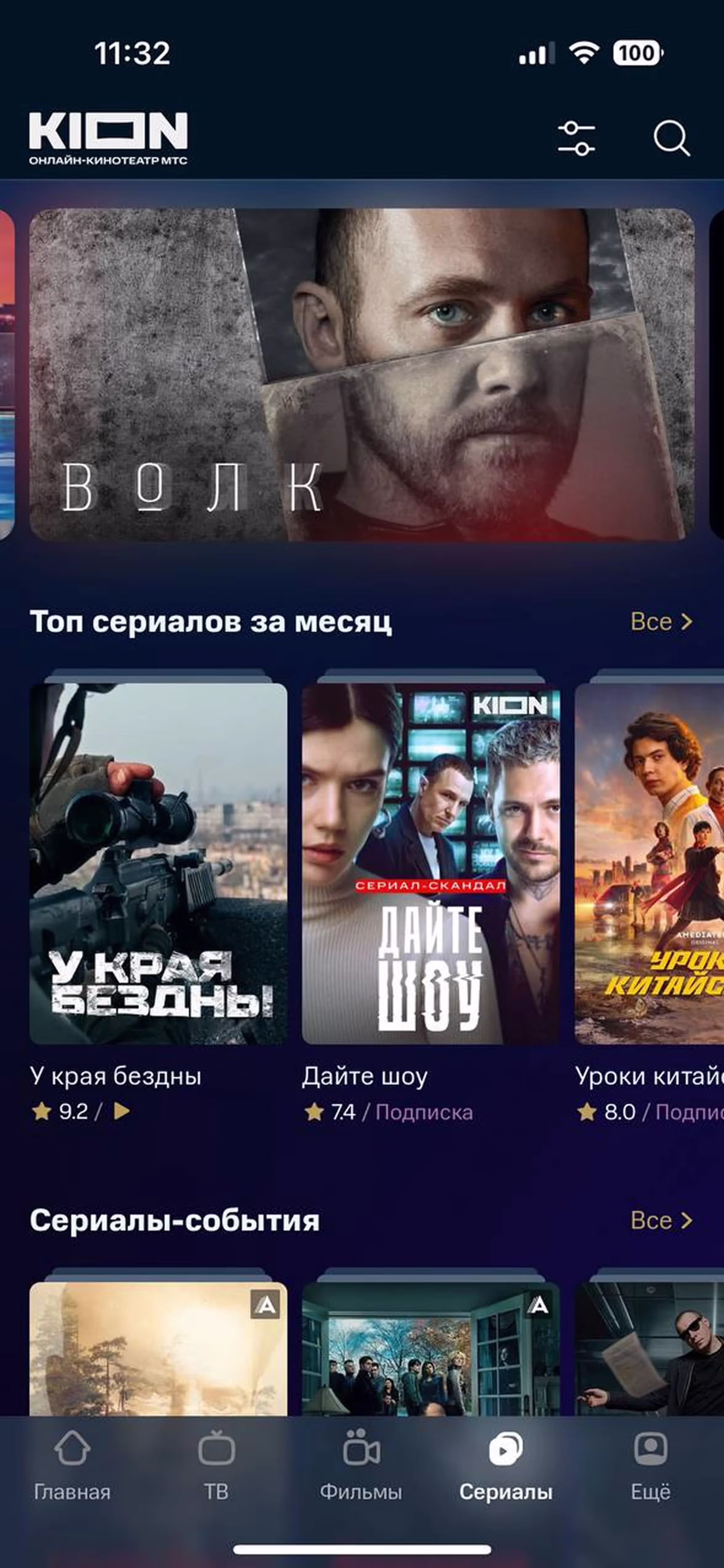
Task: View all of Топ сериалов за месяц
Action: point(661,622)
